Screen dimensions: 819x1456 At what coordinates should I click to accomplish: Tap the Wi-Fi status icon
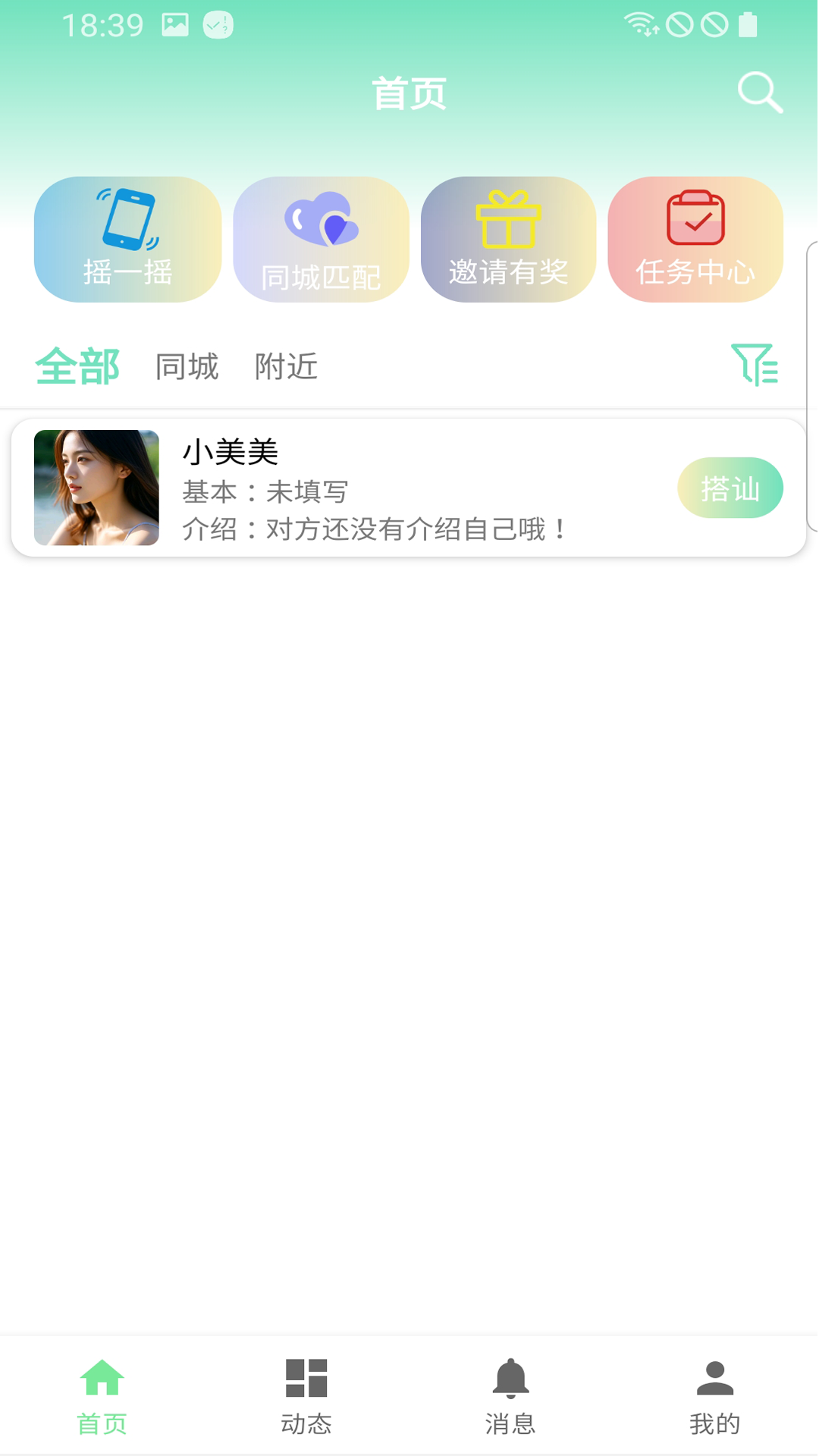tap(641, 23)
